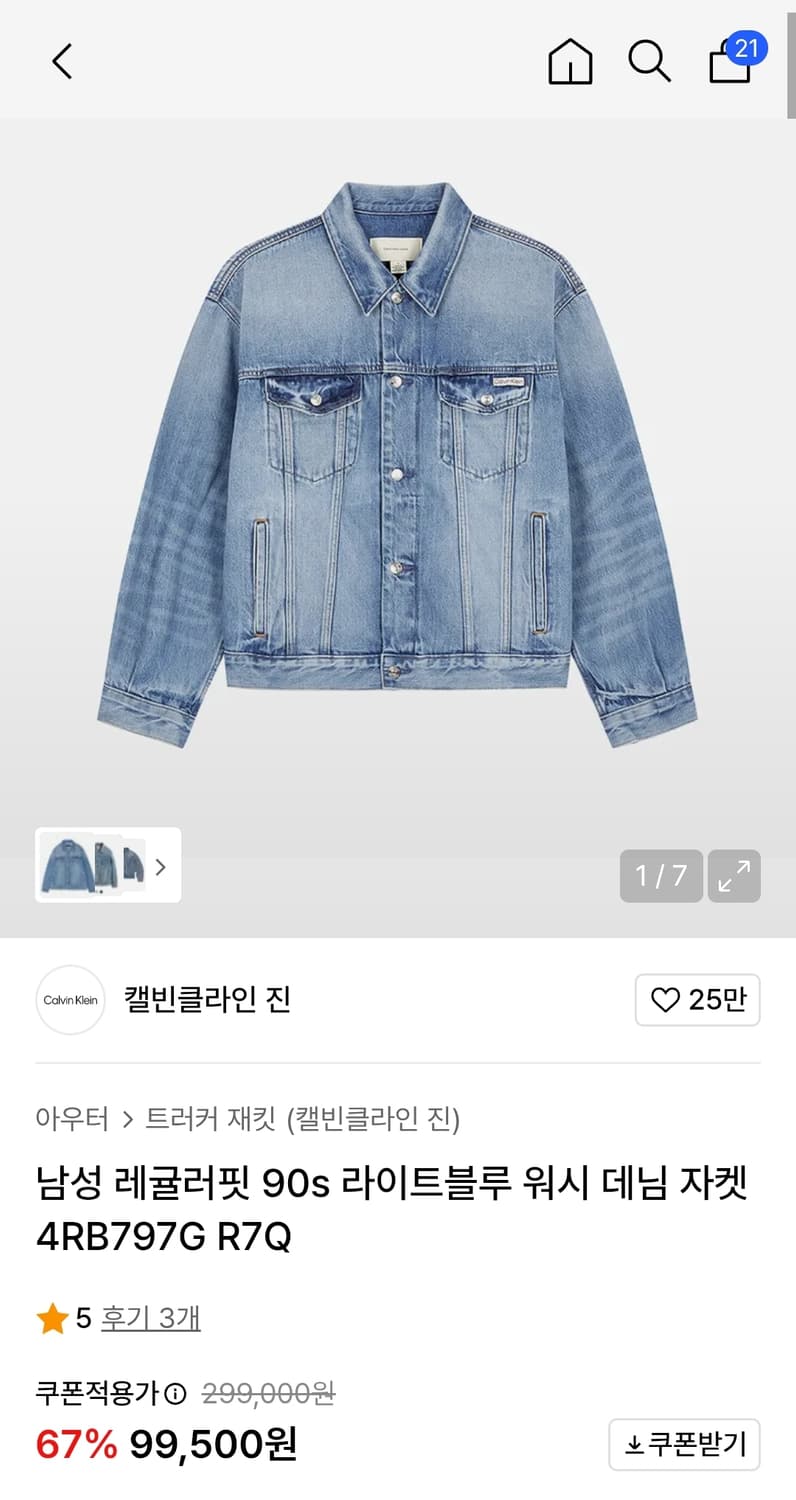The width and height of the screenshot is (796, 1500).
Task: Tap the fullscreen expand icon on the image
Action: (x=734, y=875)
